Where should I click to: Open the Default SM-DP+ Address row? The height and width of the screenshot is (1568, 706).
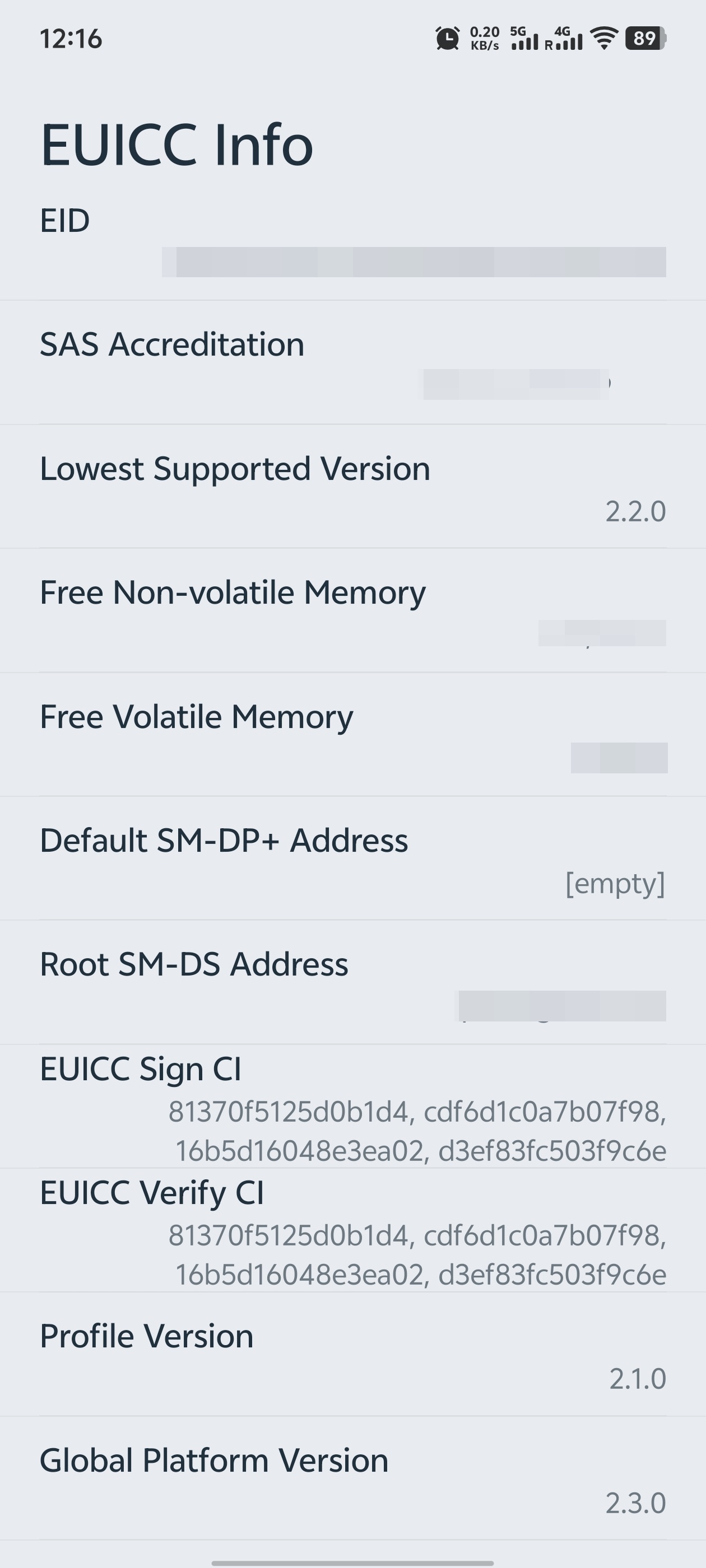coord(352,860)
